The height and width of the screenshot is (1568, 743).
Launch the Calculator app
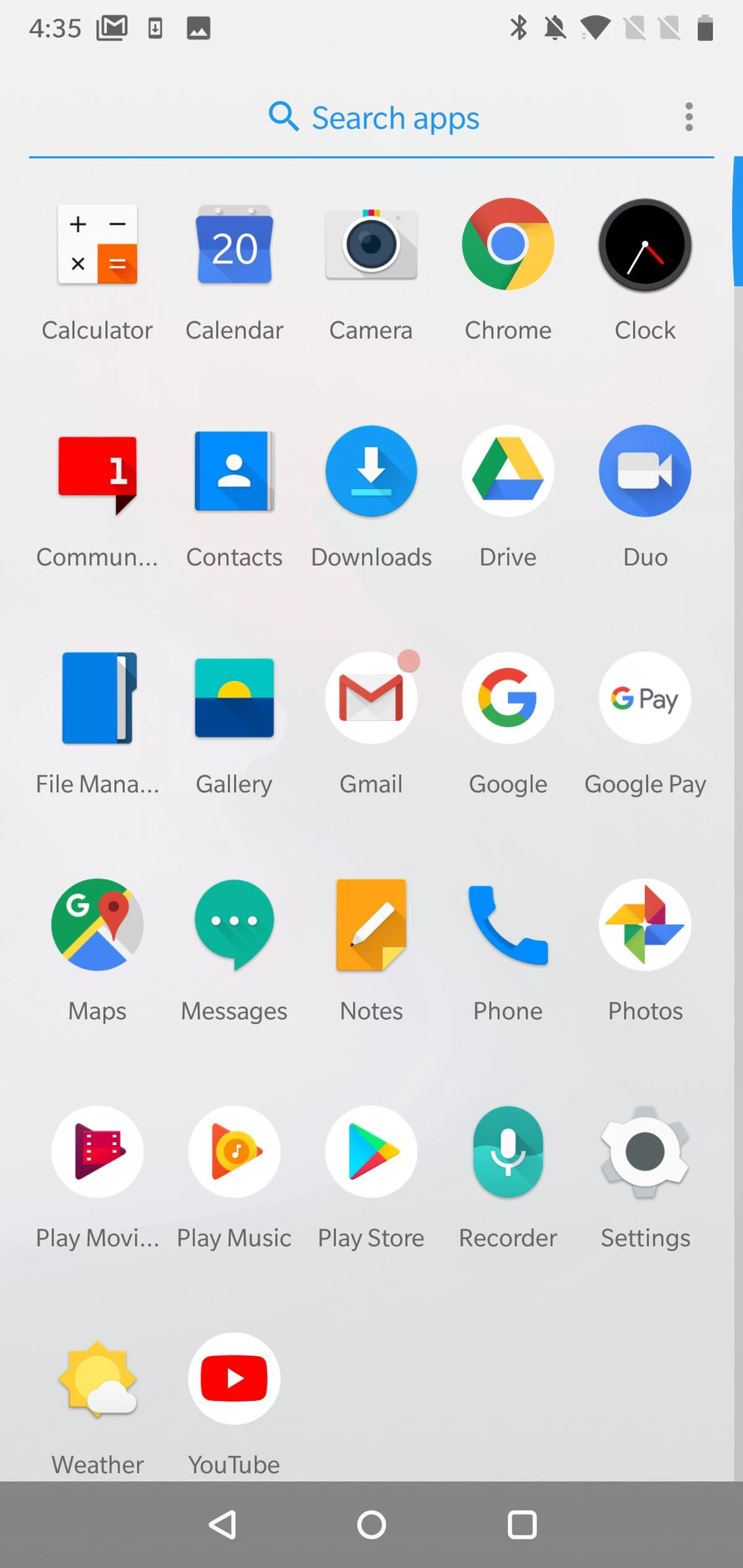tap(98, 245)
